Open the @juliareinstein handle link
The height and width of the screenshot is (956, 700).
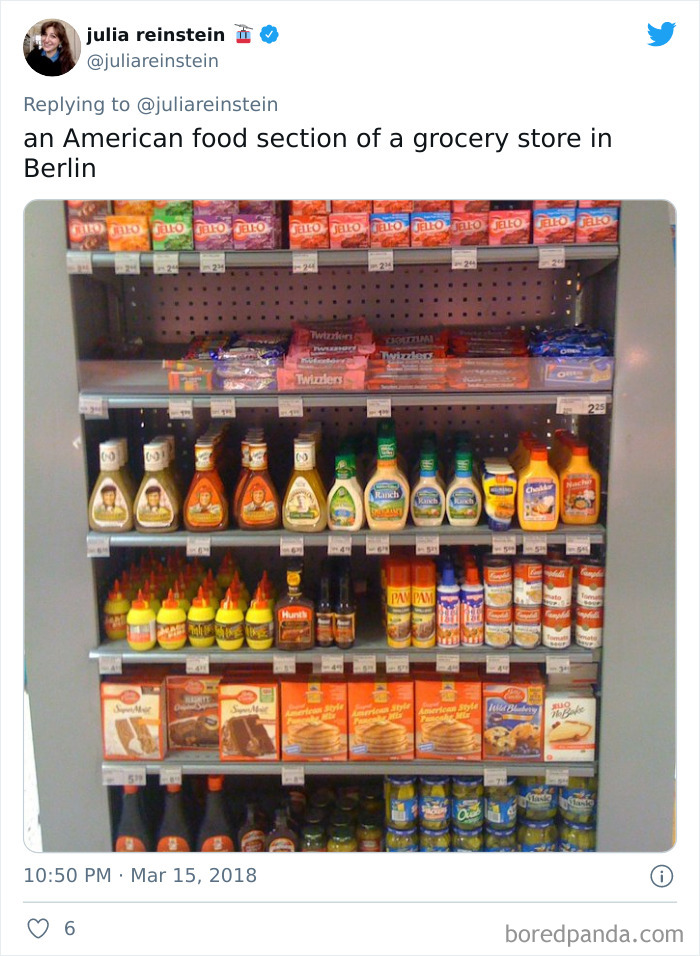tap(152, 62)
